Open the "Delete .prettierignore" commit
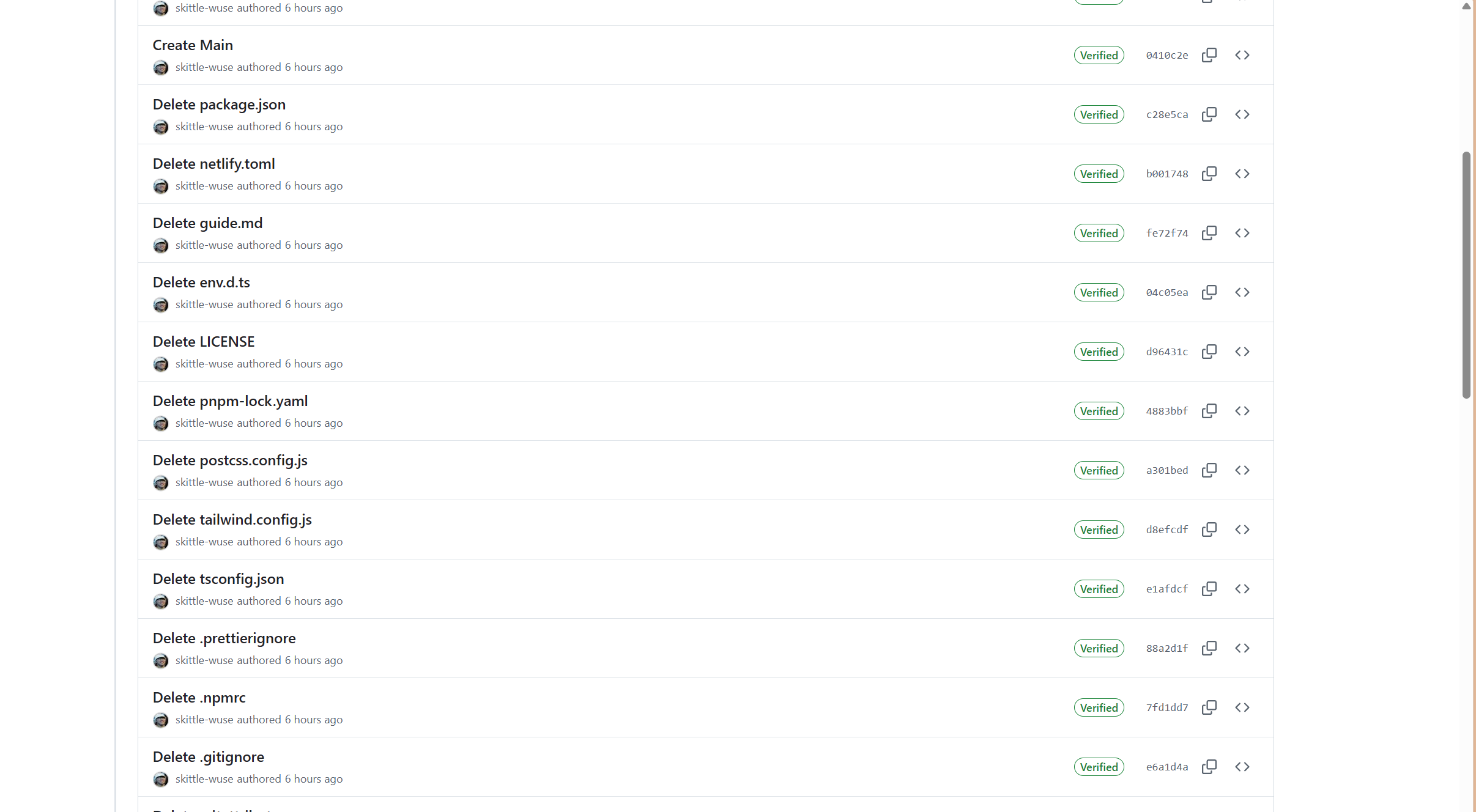The height and width of the screenshot is (812, 1476). (x=224, y=638)
